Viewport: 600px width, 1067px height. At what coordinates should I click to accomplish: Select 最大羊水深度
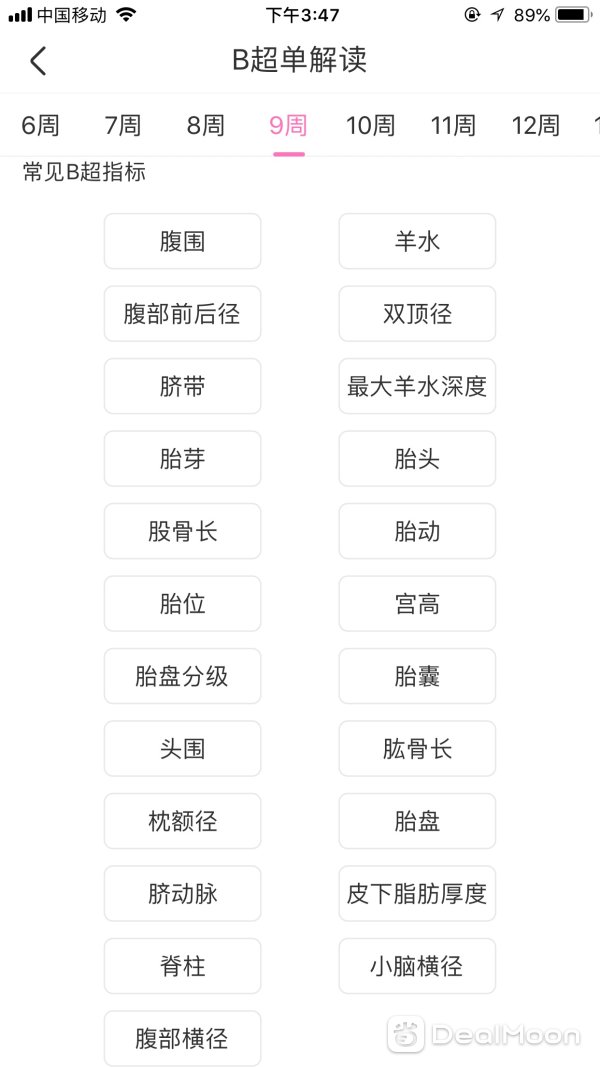pos(417,387)
